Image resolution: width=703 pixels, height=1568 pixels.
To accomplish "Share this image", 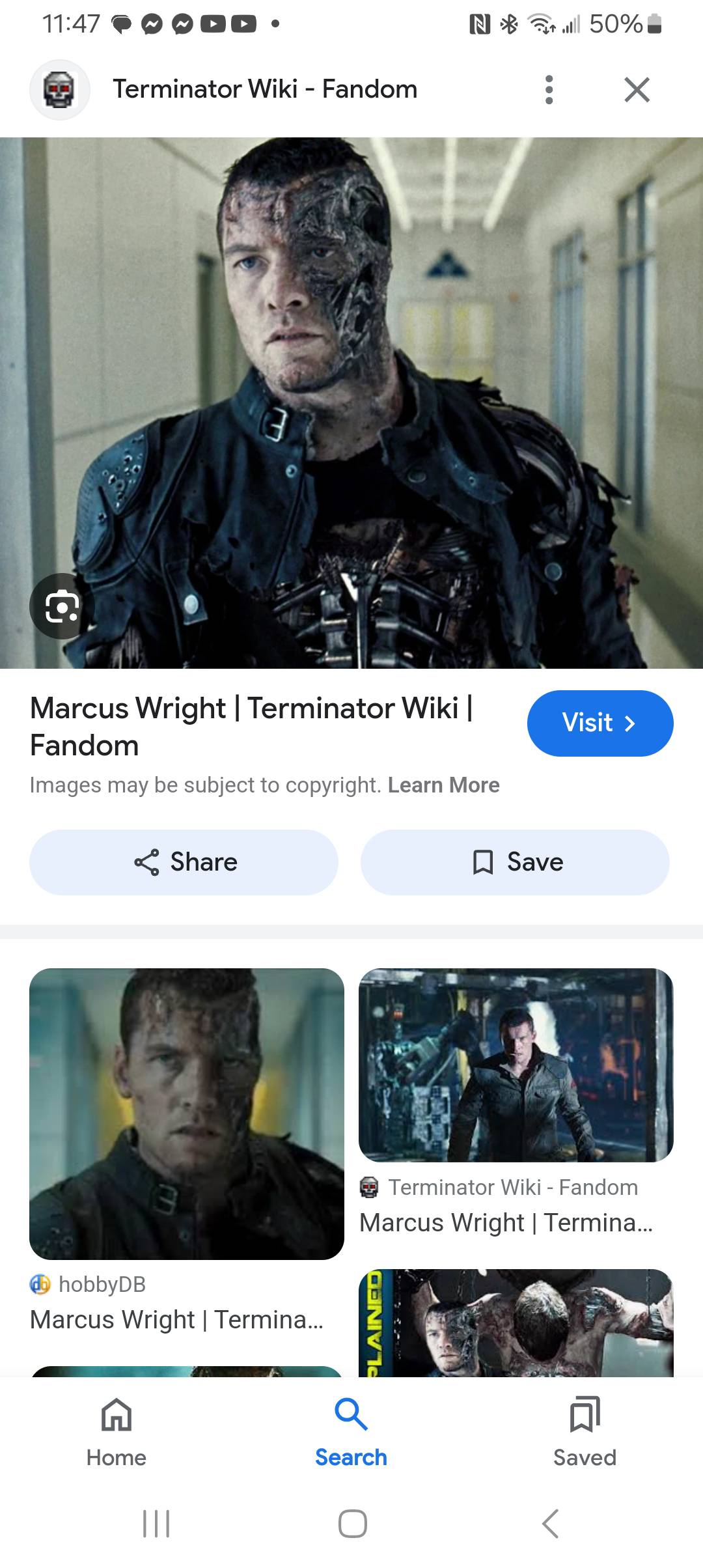I will point(184,862).
